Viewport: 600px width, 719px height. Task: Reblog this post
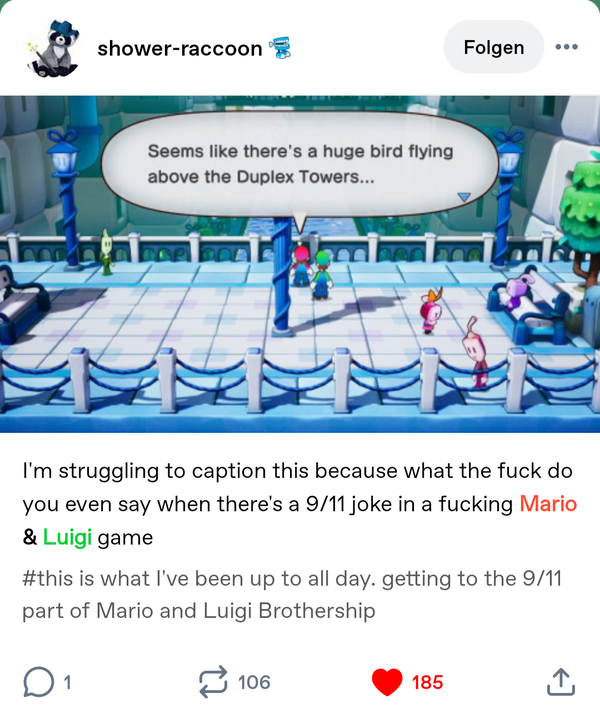(x=234, y=682)
